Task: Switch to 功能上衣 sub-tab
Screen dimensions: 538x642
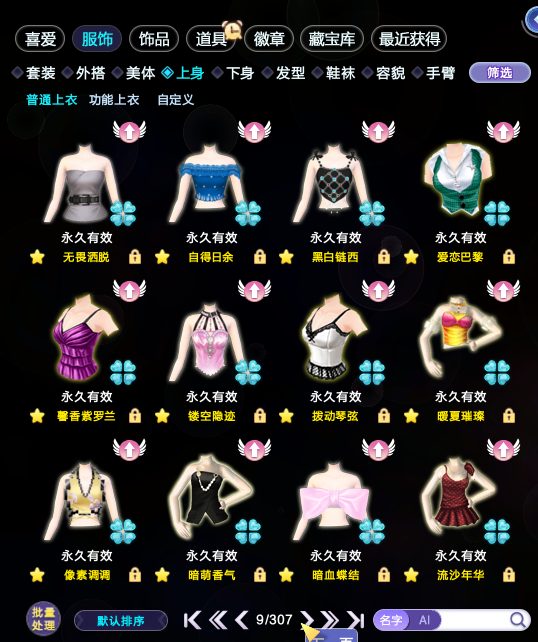Action: click(x=114, y=99)
